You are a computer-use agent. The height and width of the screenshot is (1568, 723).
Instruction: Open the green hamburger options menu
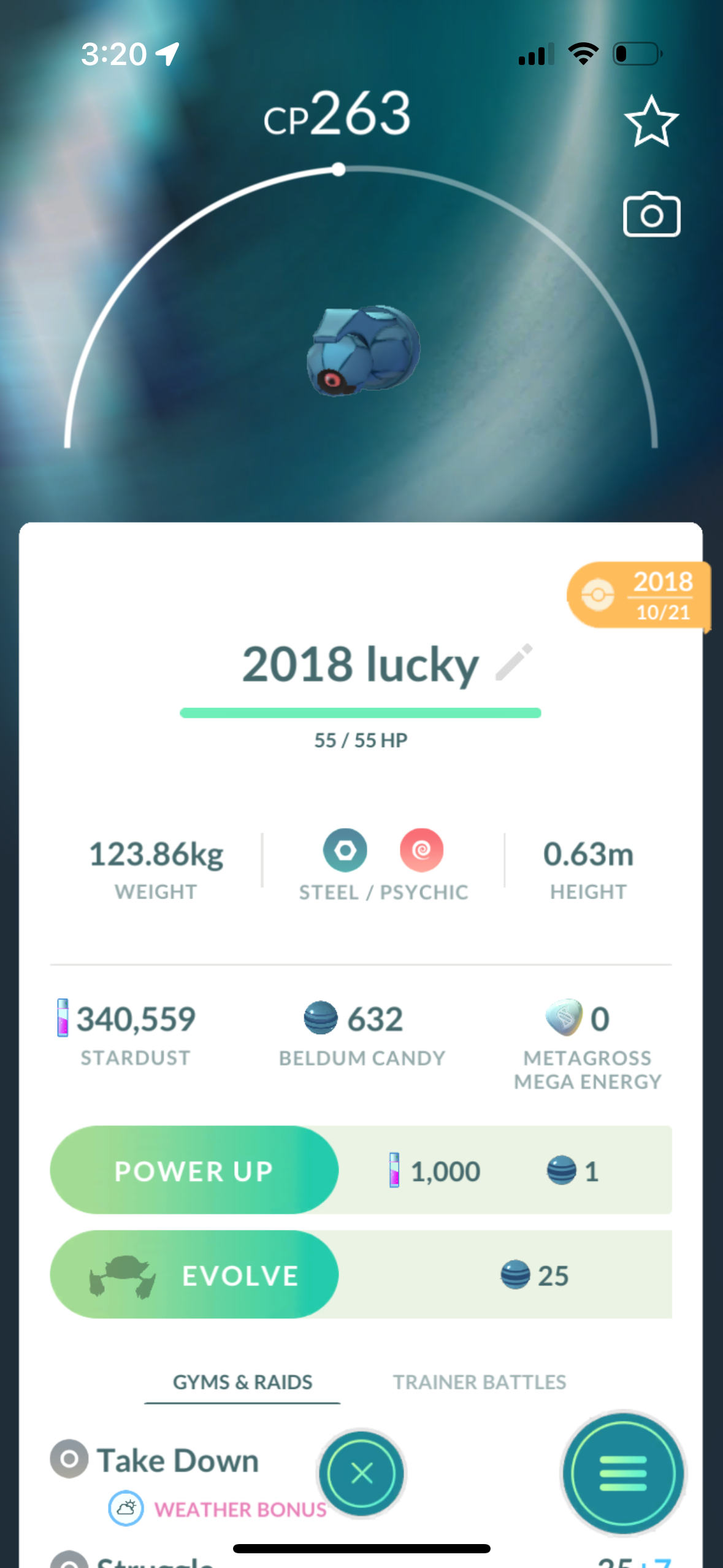pyautogui.click(x=622, y=1473)
